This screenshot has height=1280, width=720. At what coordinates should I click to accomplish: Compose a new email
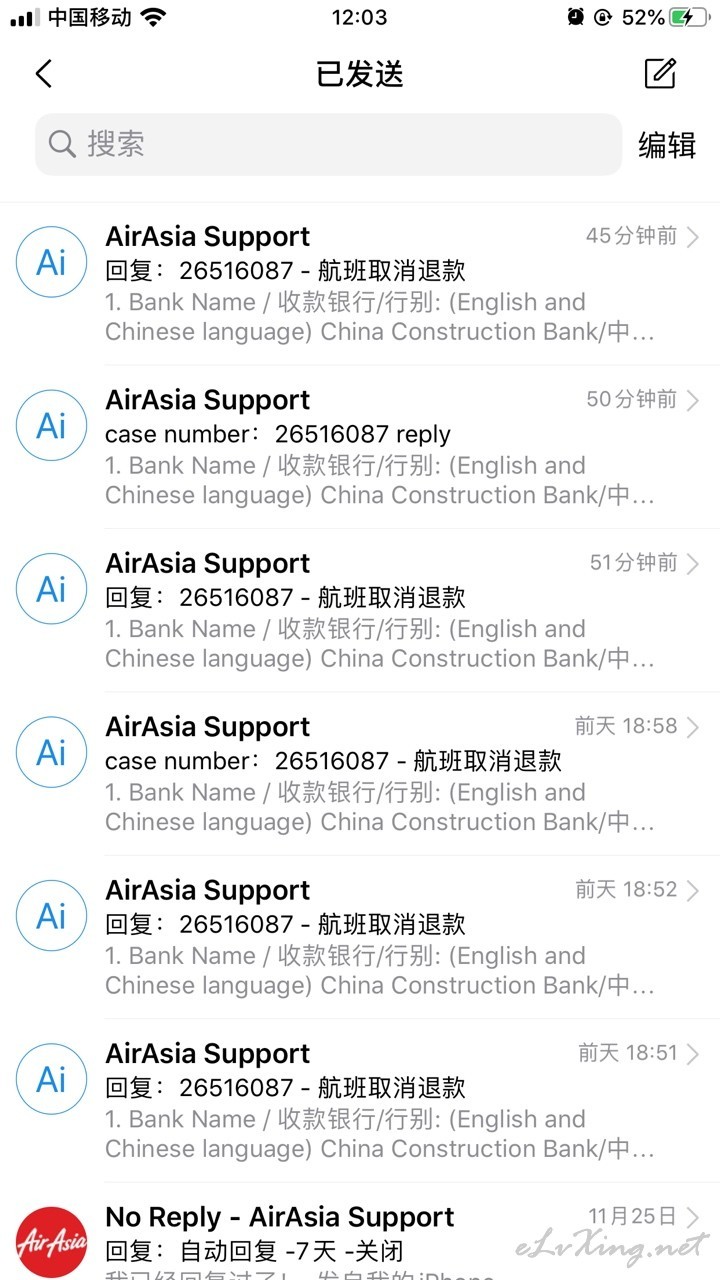[660, 73]
